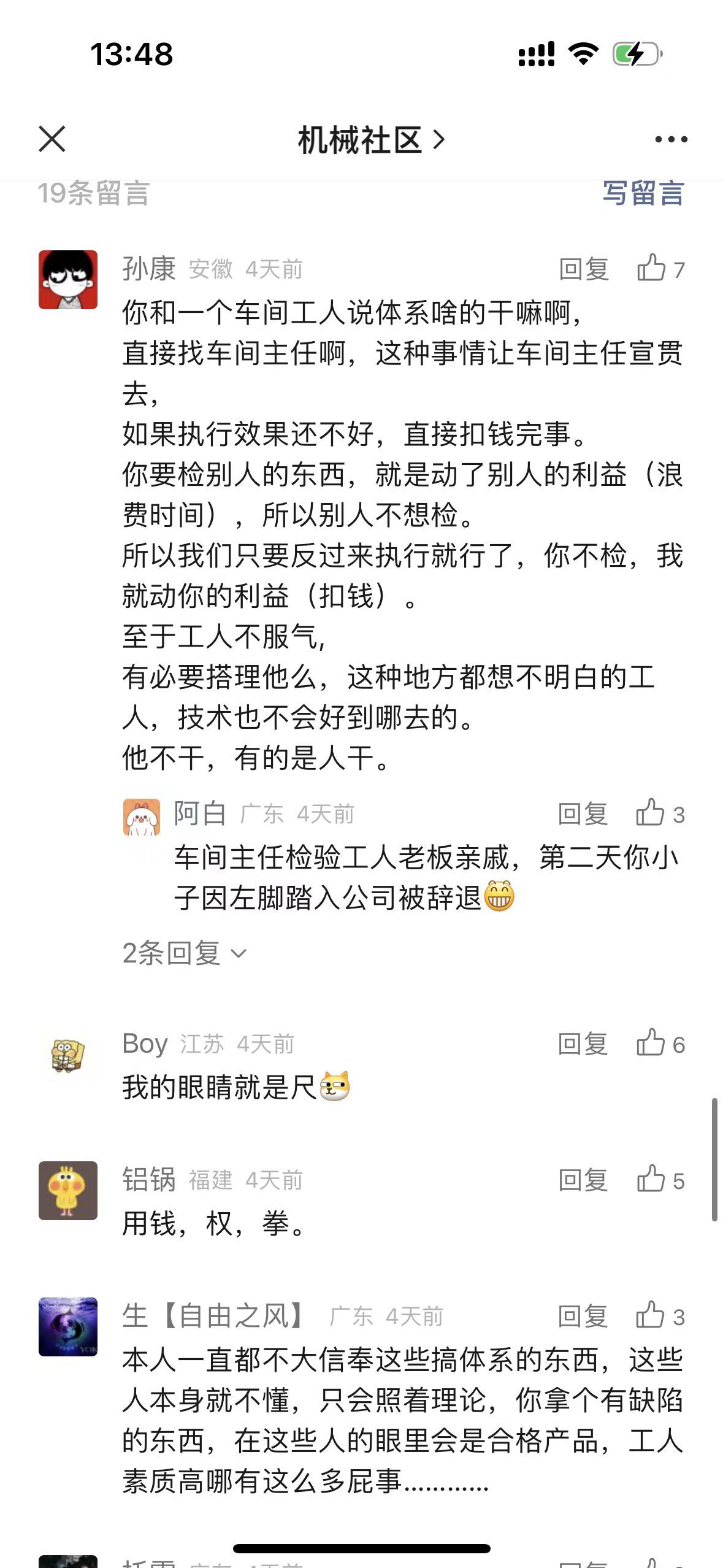The height and width of the screenshot is (1568, 723).
Task: Reply to Boy's comment
Action: coord(583,1043)
